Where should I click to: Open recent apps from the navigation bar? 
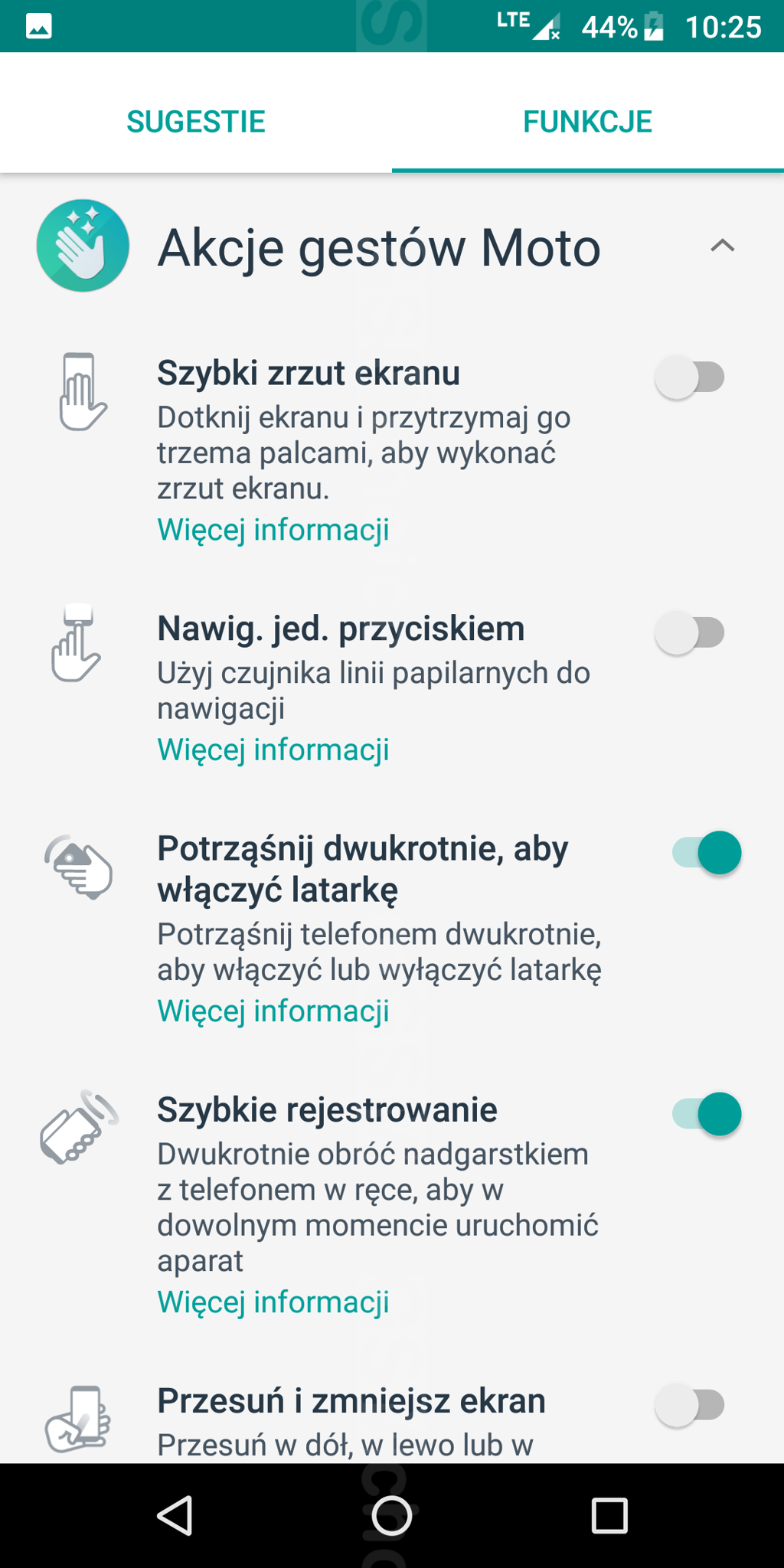(609, 1516)
